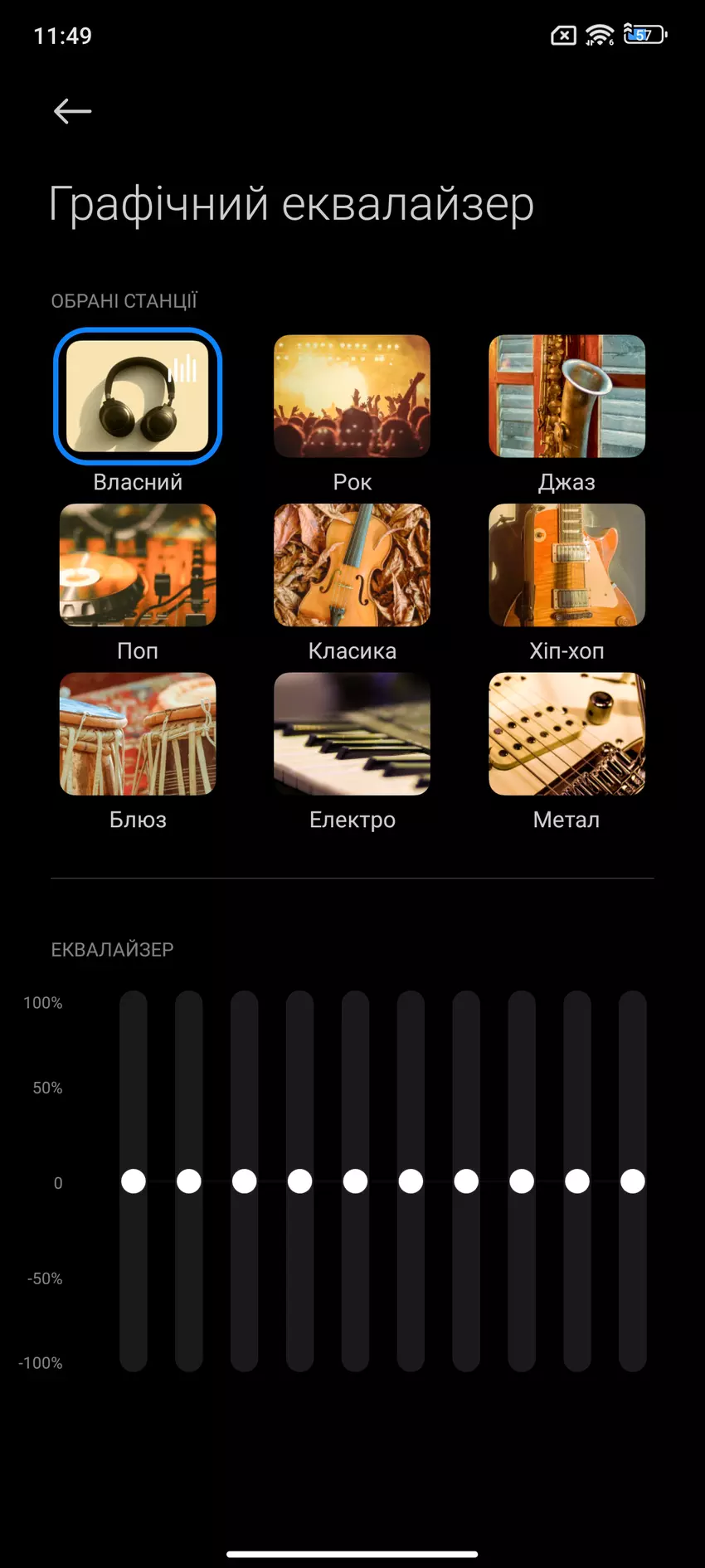
Task: Select the Класика preset
Action: pos(352,565)
